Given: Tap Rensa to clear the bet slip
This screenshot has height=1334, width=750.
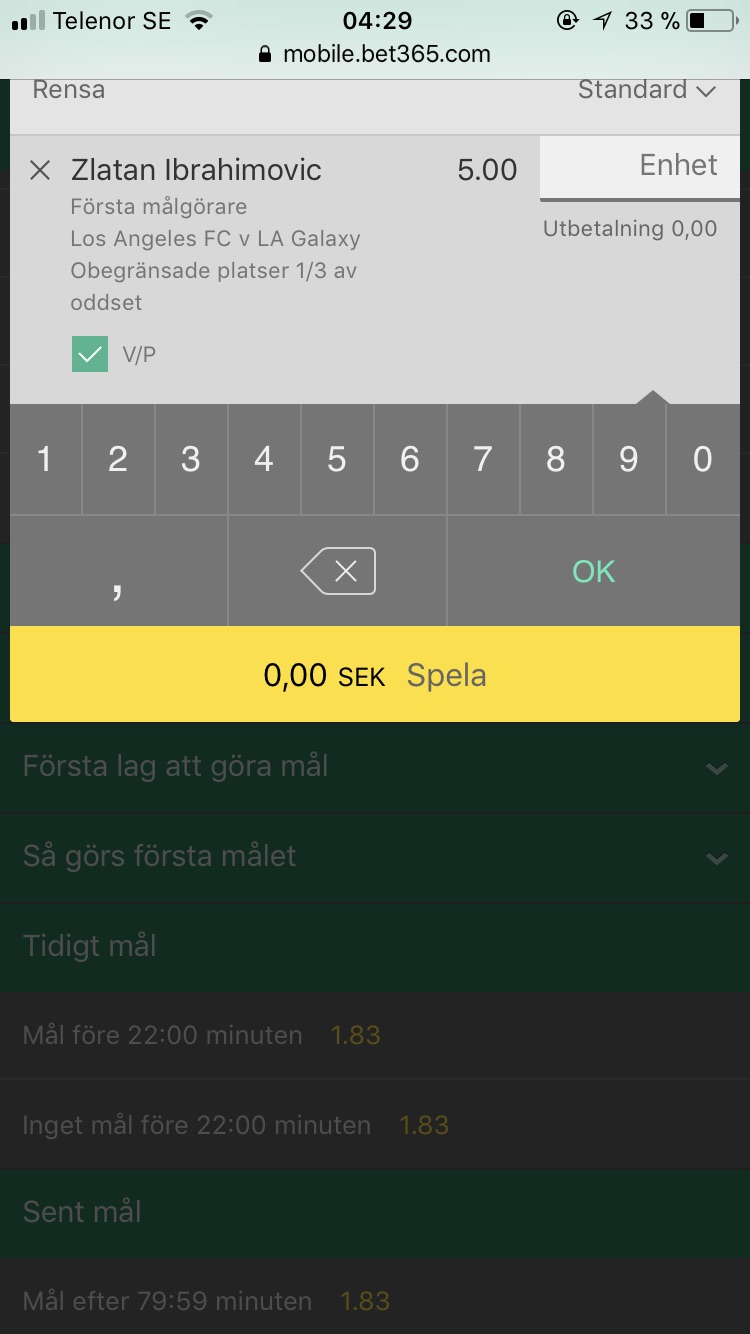Looking at the screenshot, I should [68, 89].
